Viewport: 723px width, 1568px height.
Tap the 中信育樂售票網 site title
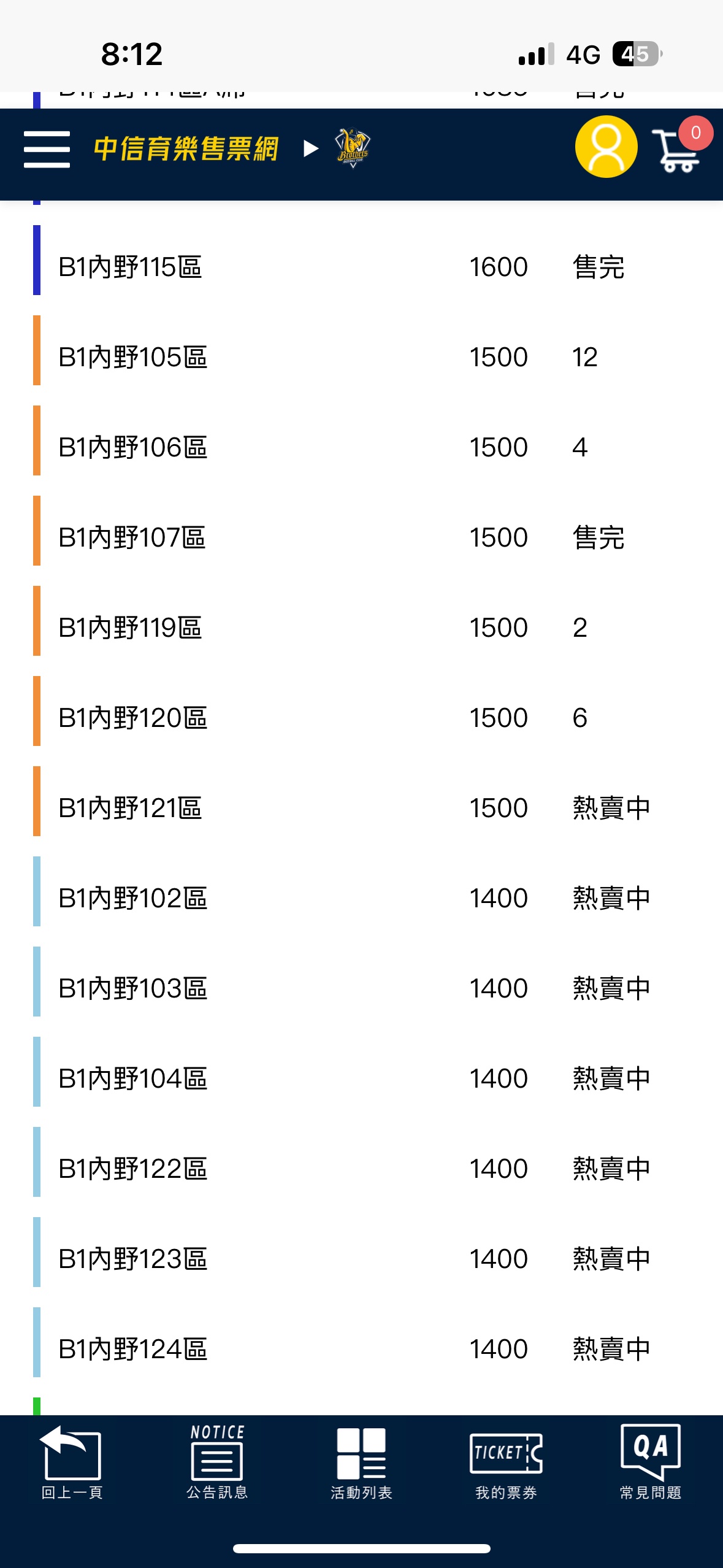point(186,149)
